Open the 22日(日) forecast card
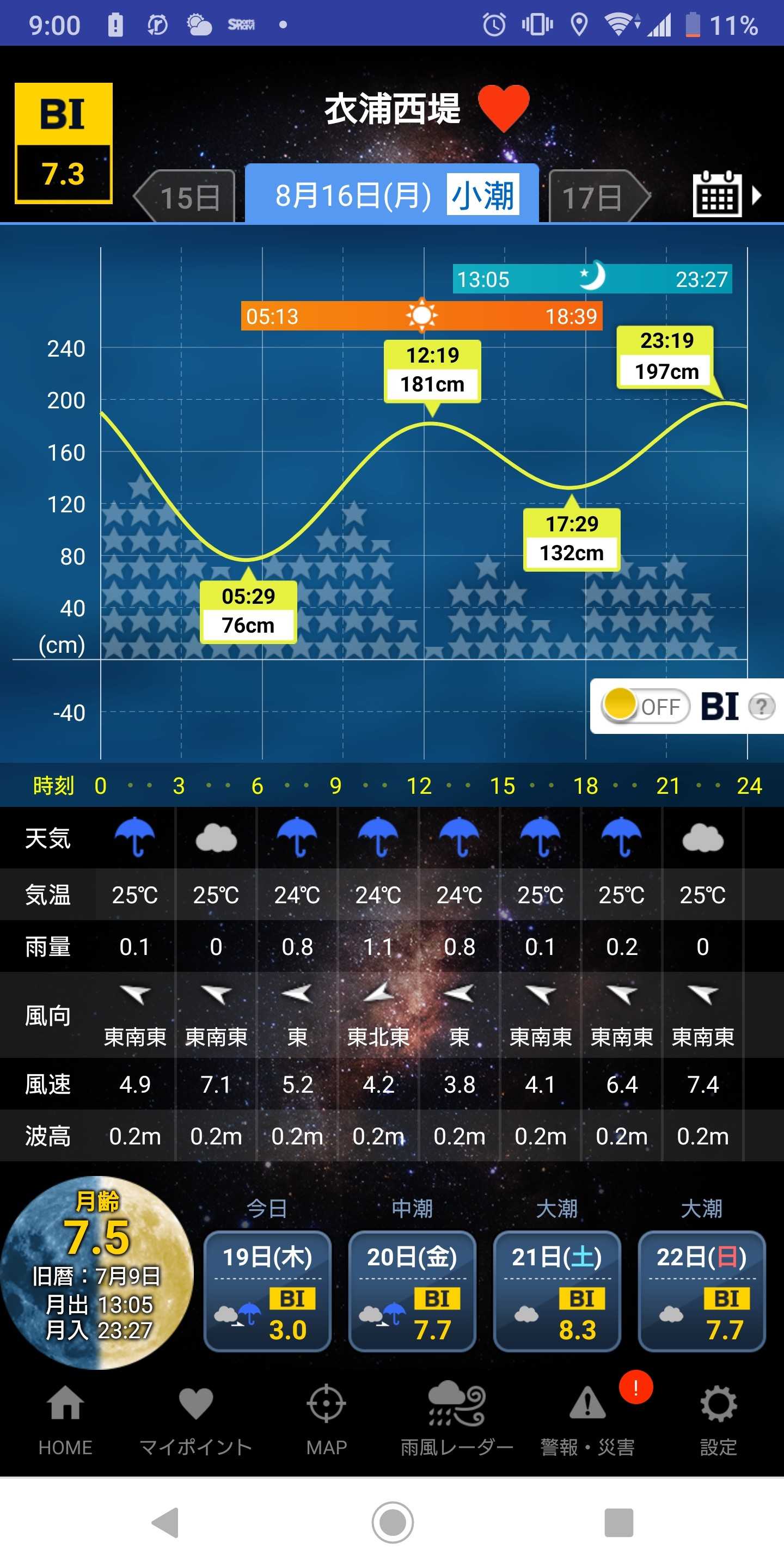 click(x=702, y=1290)
